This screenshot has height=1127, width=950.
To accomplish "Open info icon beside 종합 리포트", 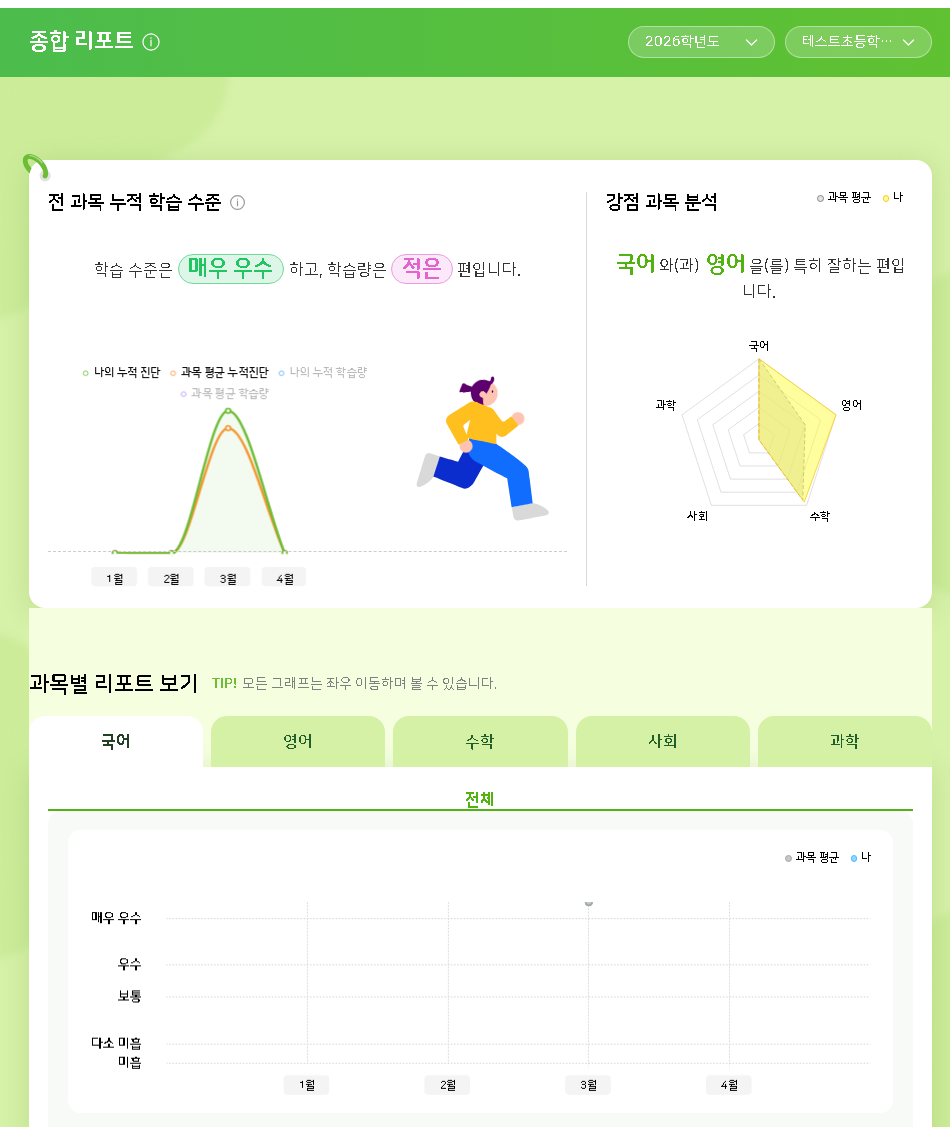I will (151, 42).
